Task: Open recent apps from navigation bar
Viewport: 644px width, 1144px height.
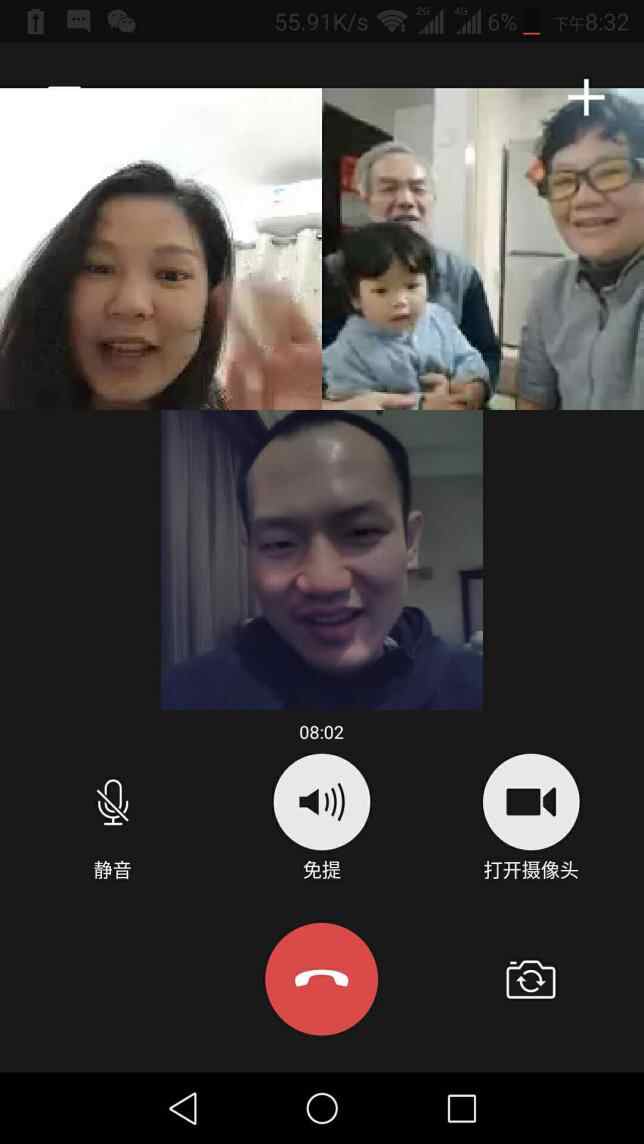Action: click(461, 1108)
